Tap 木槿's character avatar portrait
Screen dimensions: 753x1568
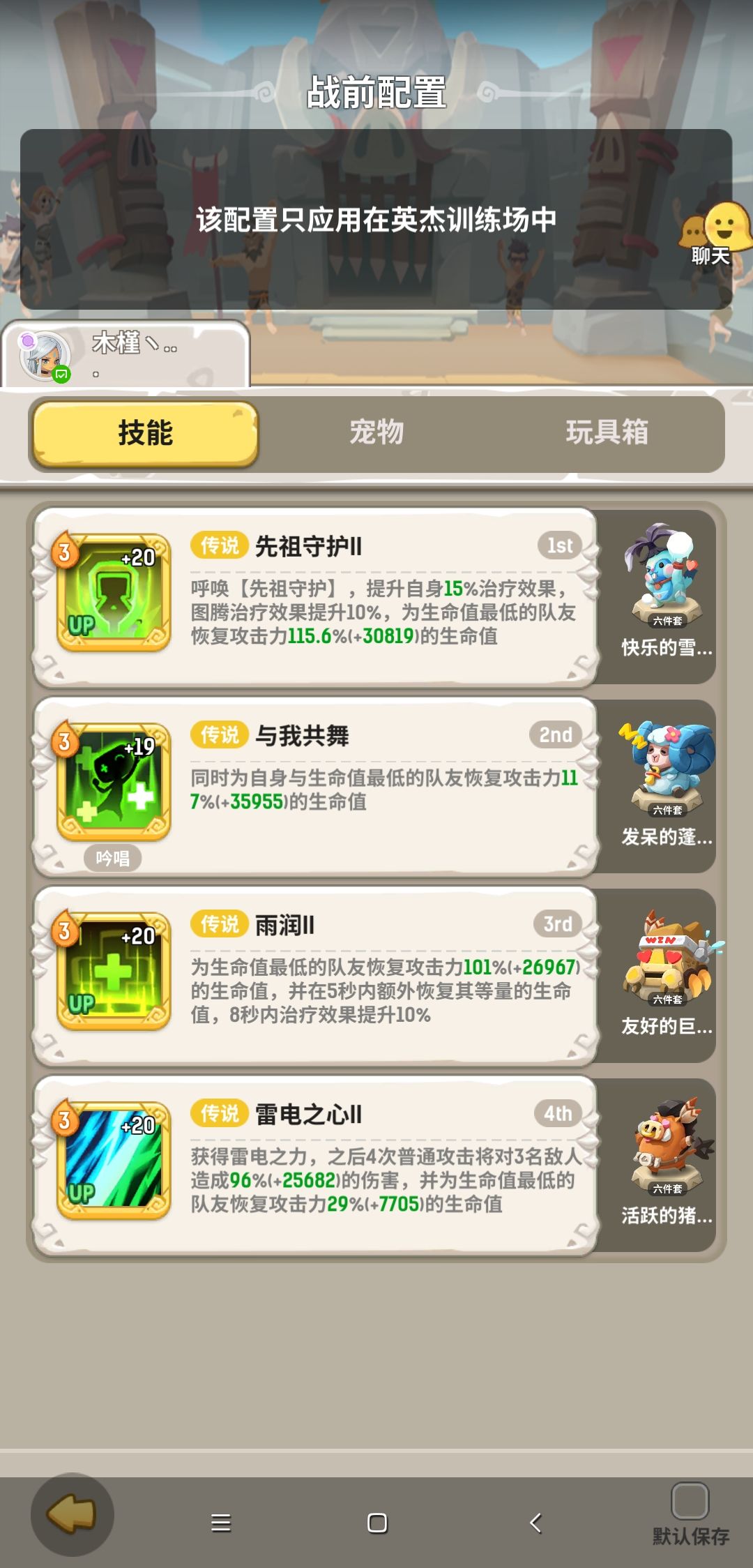tap(43, 356)
